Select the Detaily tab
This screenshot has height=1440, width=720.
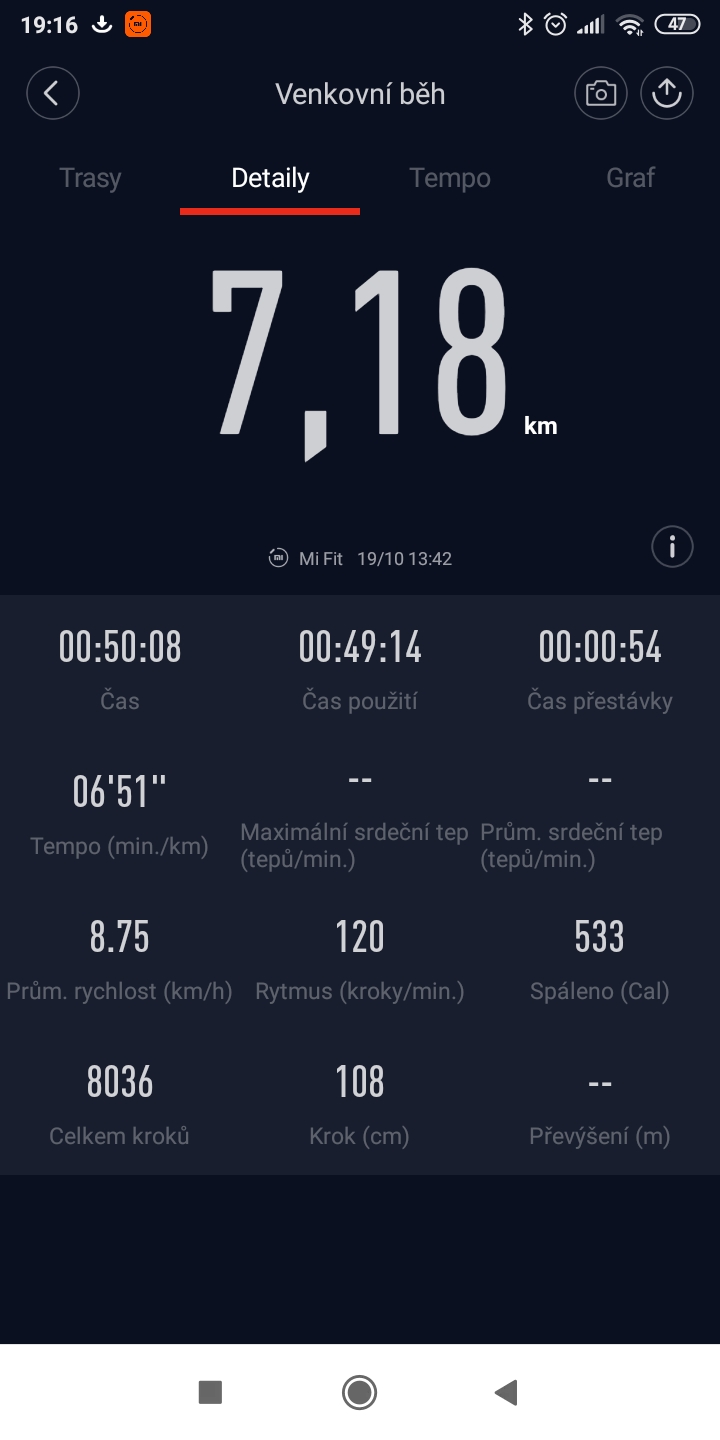270,178
